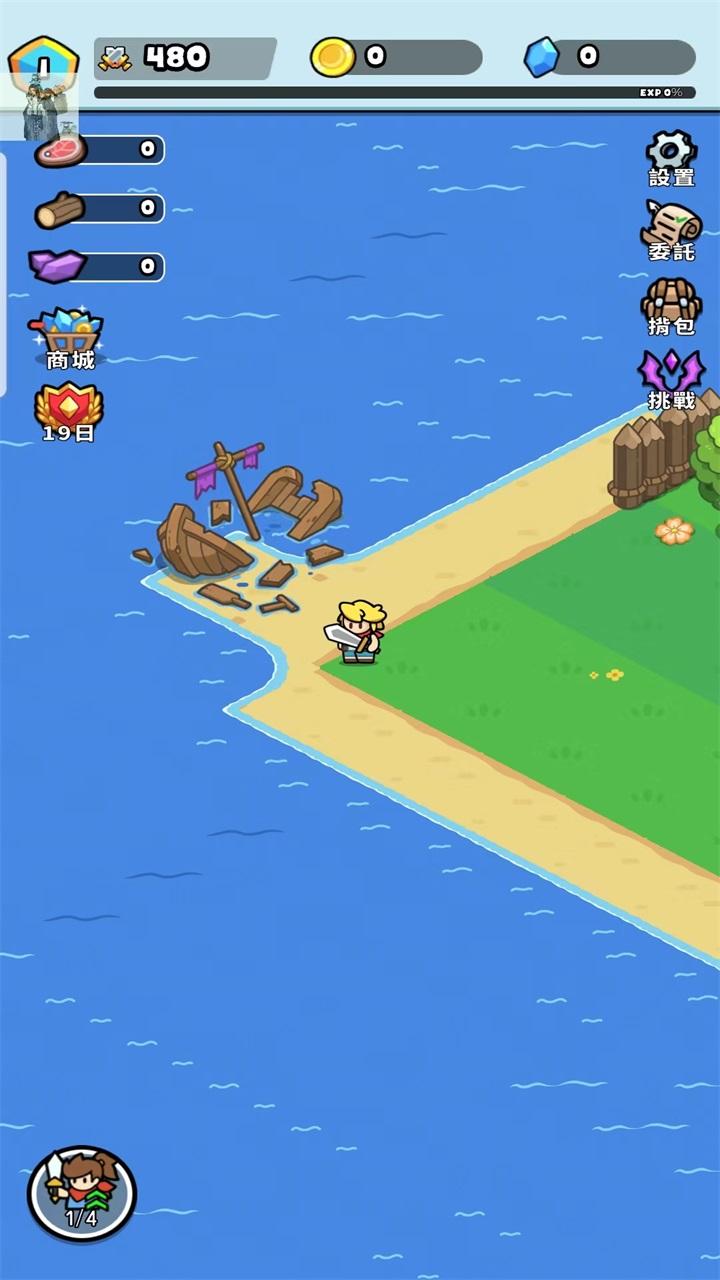Screen dimensions: 720x1280
Task: Open the player level profile badge
Action: [x=43, y=68]
